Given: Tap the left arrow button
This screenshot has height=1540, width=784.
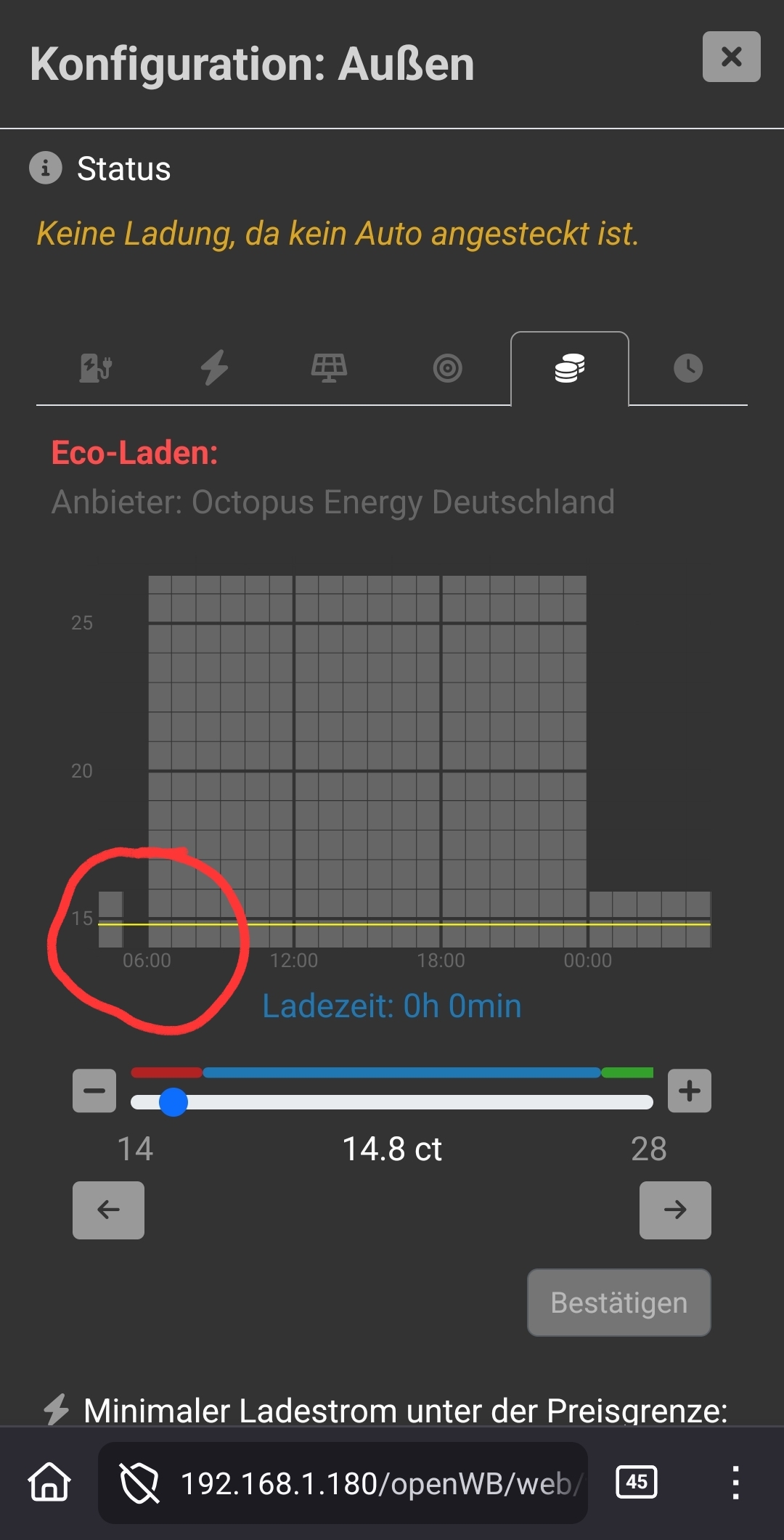Looking at the screenshot, I should (x=108, y=1210).
